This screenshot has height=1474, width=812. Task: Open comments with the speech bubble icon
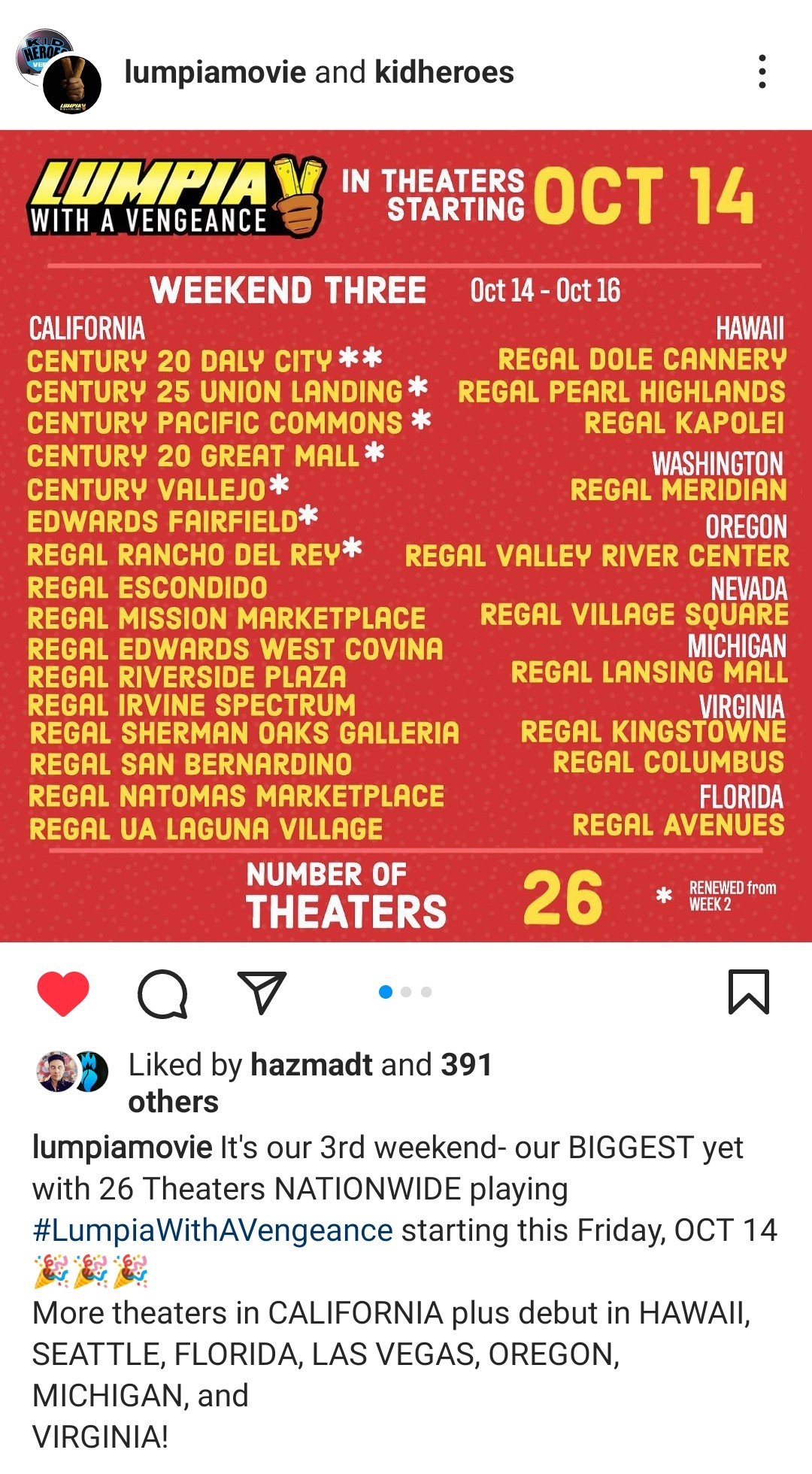[162, 993]
